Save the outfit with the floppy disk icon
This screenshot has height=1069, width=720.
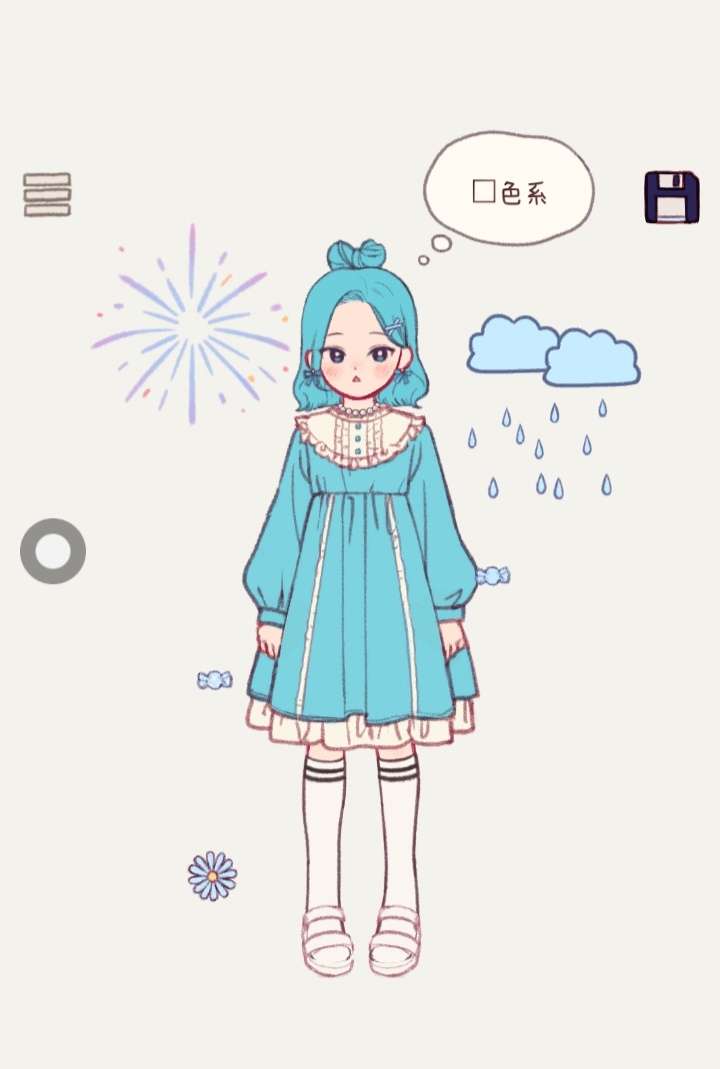tap(672, 197)
